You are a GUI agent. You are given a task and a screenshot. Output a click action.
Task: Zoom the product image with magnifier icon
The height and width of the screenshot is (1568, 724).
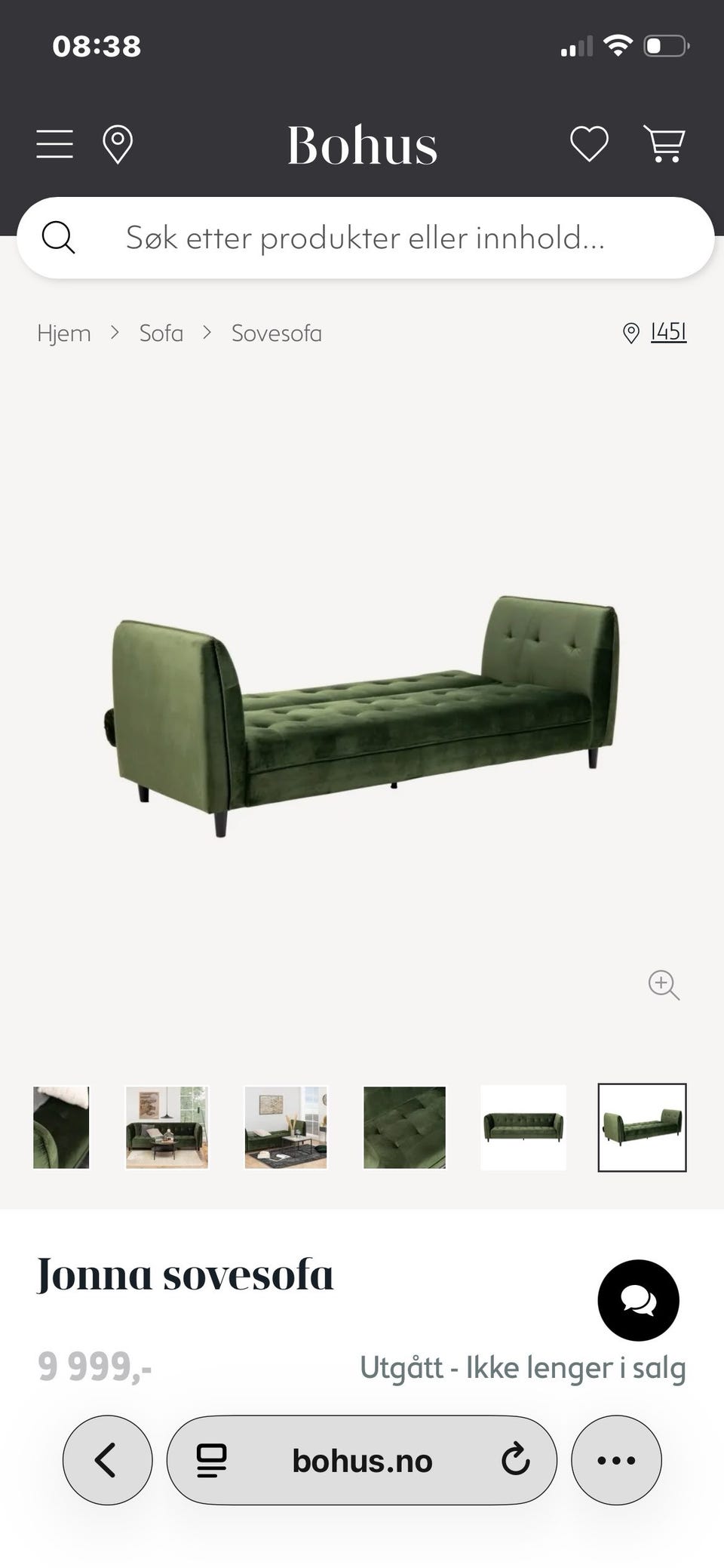point(662,985)
